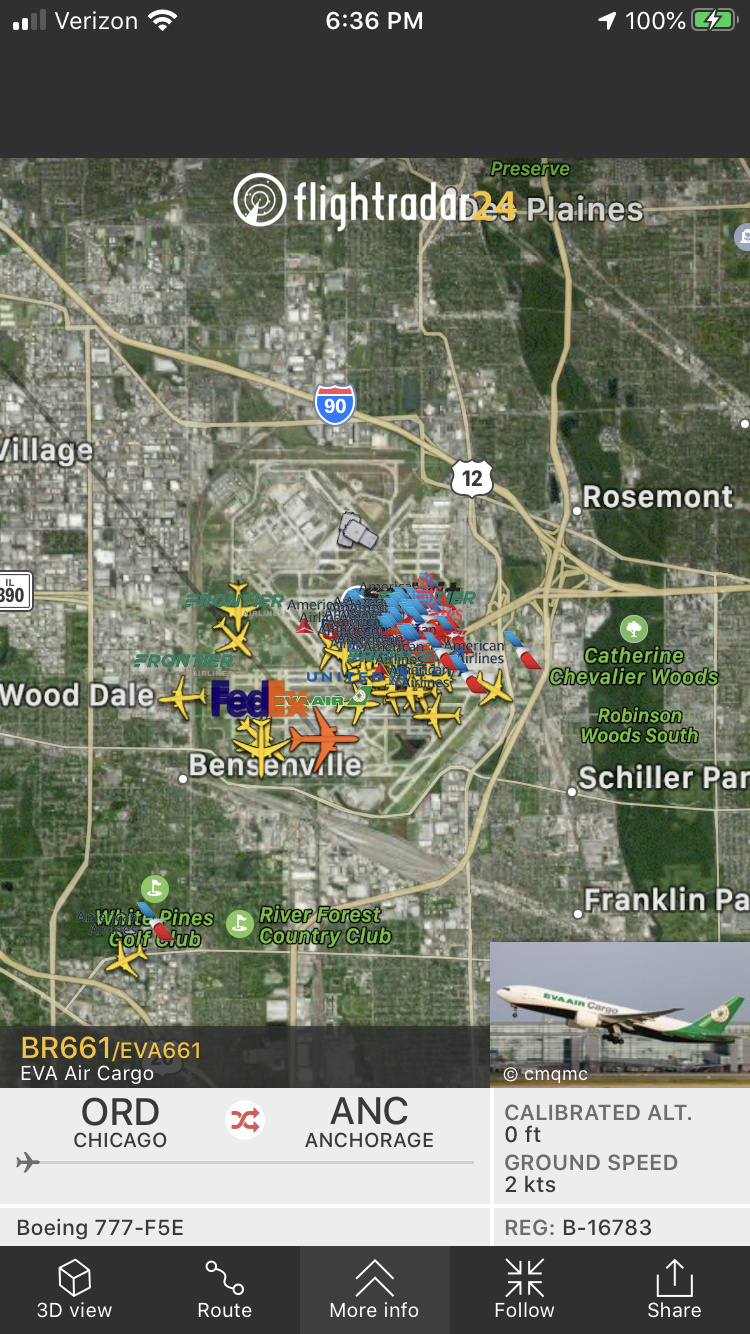750x1334 pixels.
Task: Show the flight route
Action: pos(224,1289)
